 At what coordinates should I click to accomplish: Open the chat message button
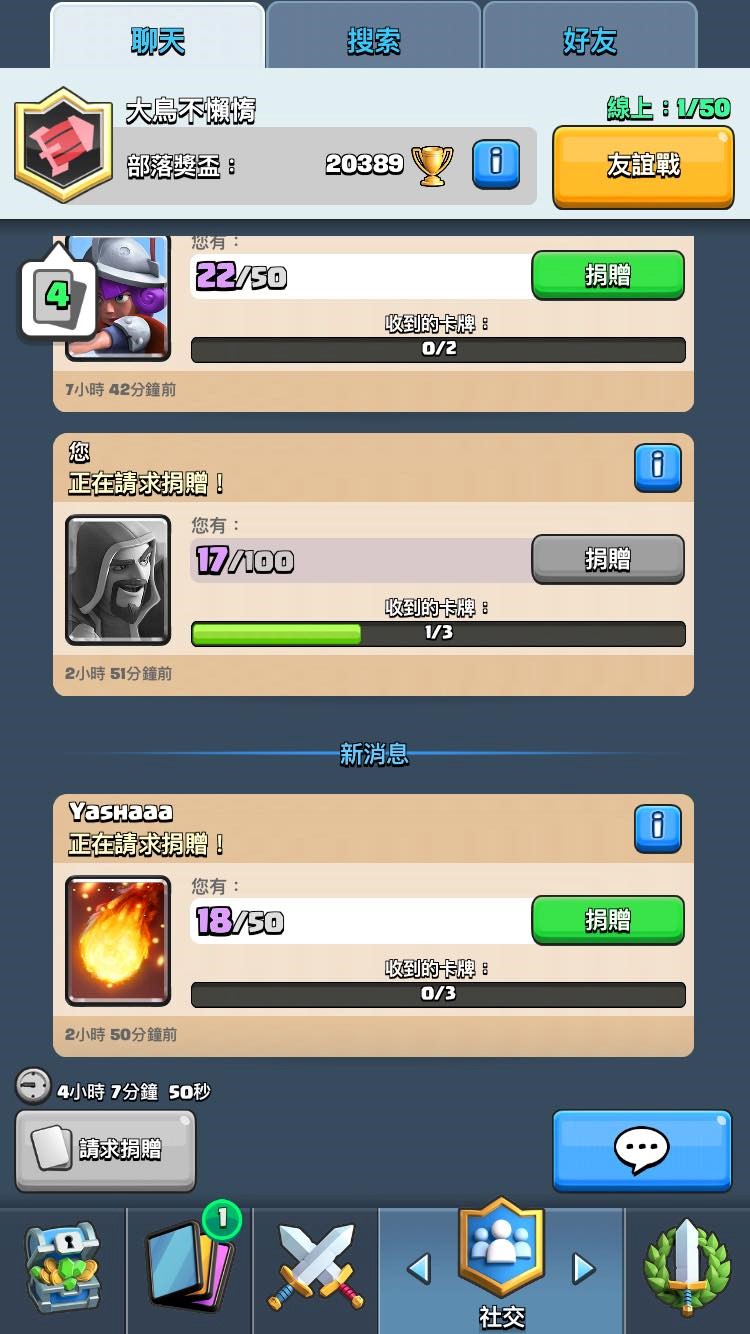pos(642,1150)
